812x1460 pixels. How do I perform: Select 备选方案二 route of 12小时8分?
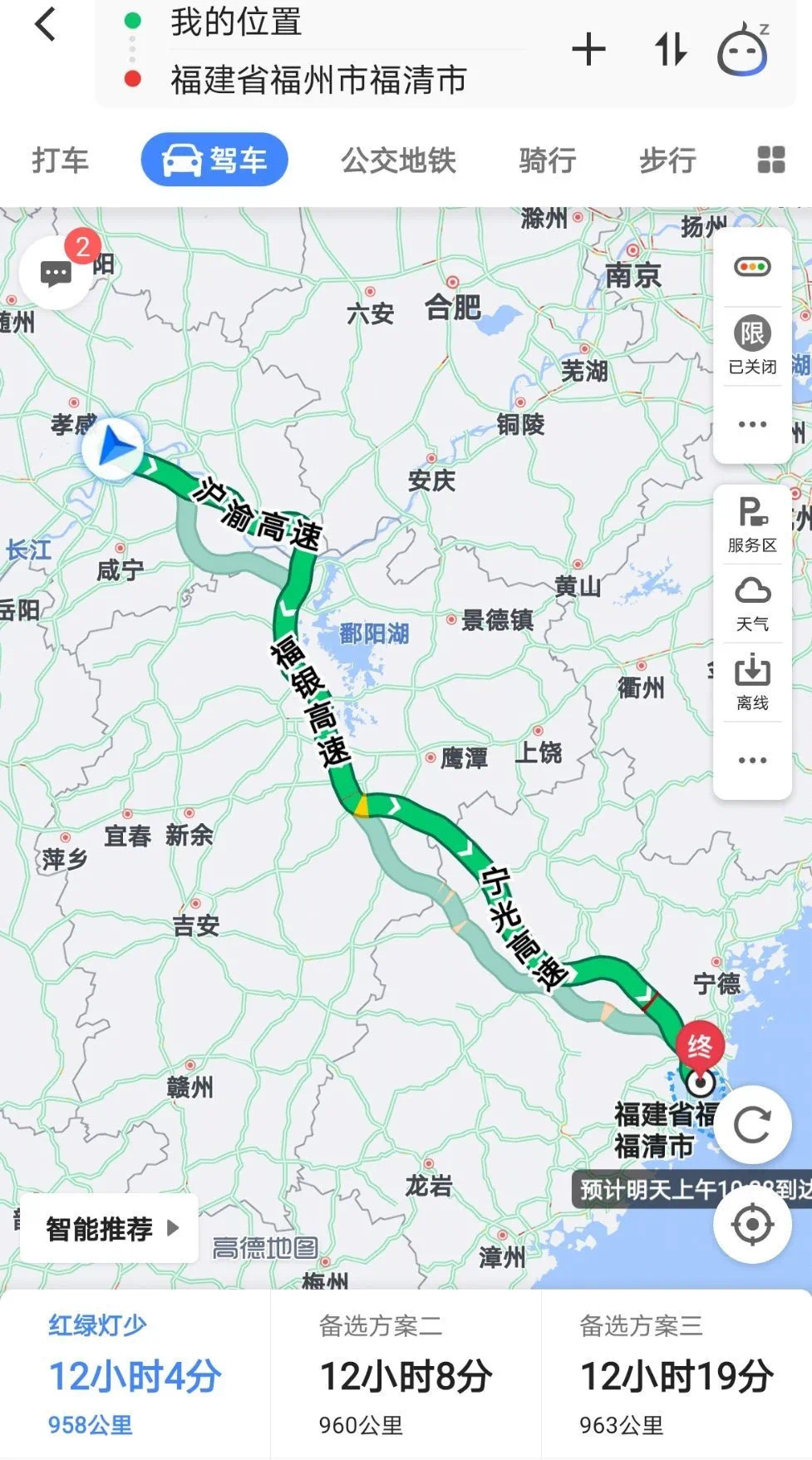coord(406,1376)
